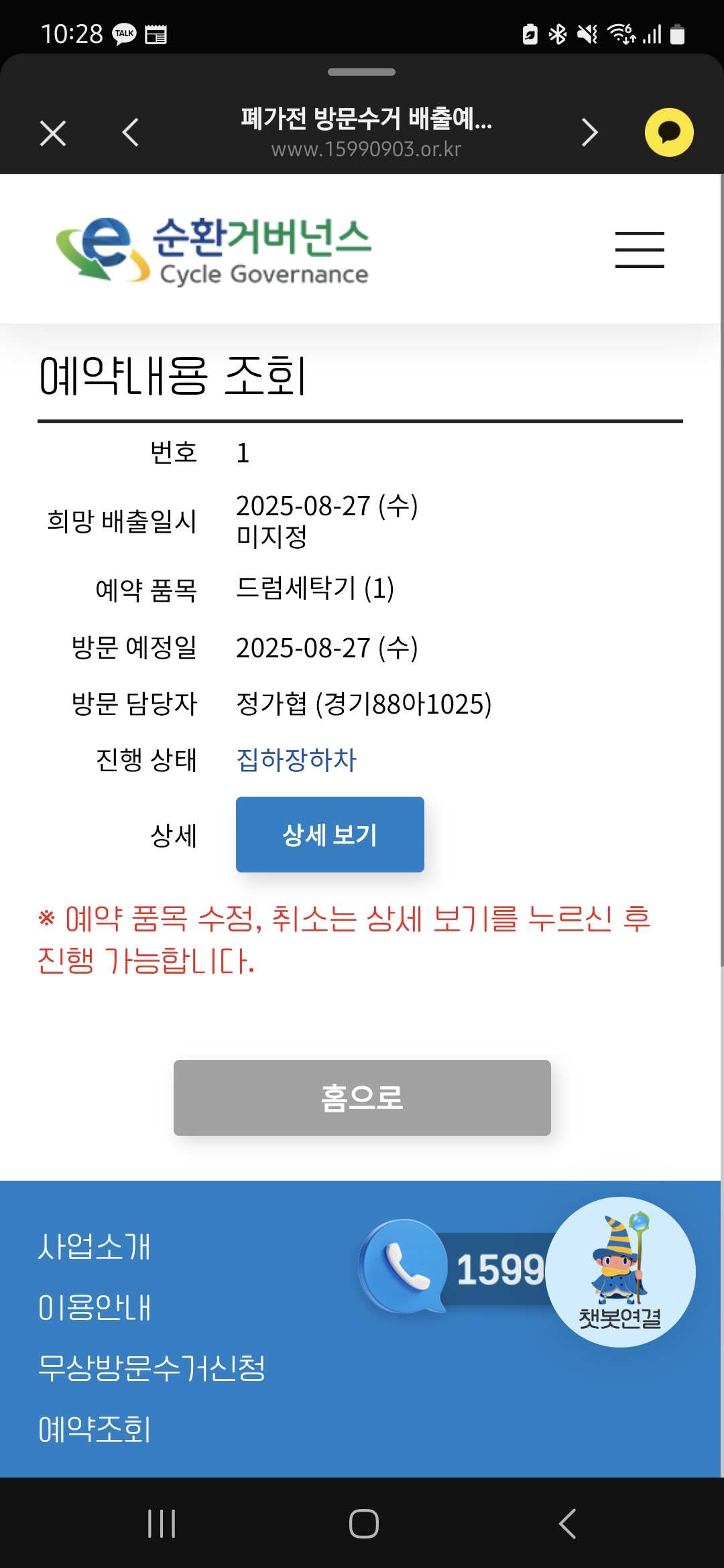This screenshot has height=1568, width=724.
Task: Tap the 집하장하차 status link
Action: pyautogui.click(x=296, y=760)
